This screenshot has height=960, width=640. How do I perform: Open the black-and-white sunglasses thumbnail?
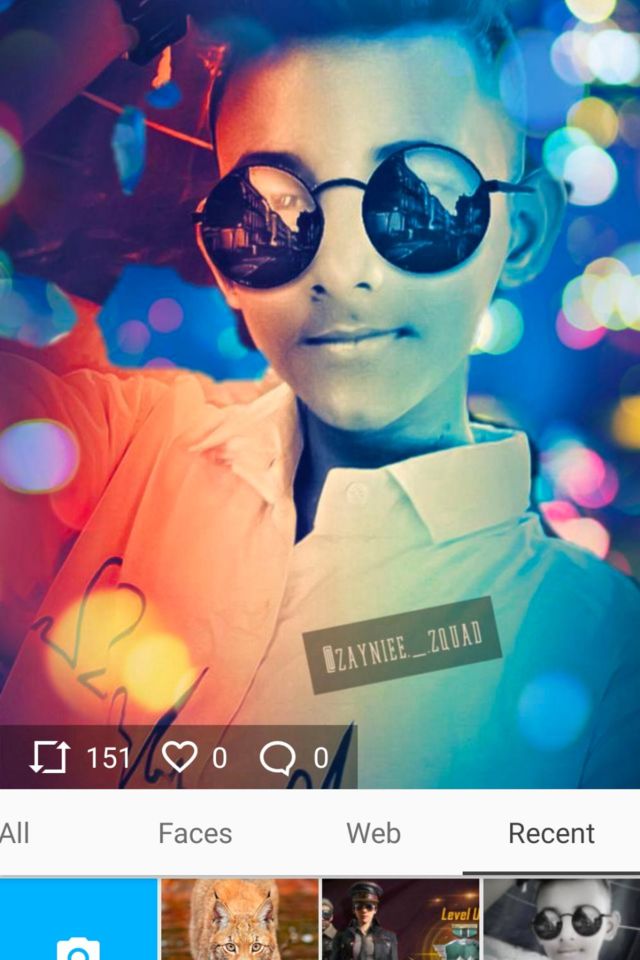pyautogui.click(x=562, y=920)
